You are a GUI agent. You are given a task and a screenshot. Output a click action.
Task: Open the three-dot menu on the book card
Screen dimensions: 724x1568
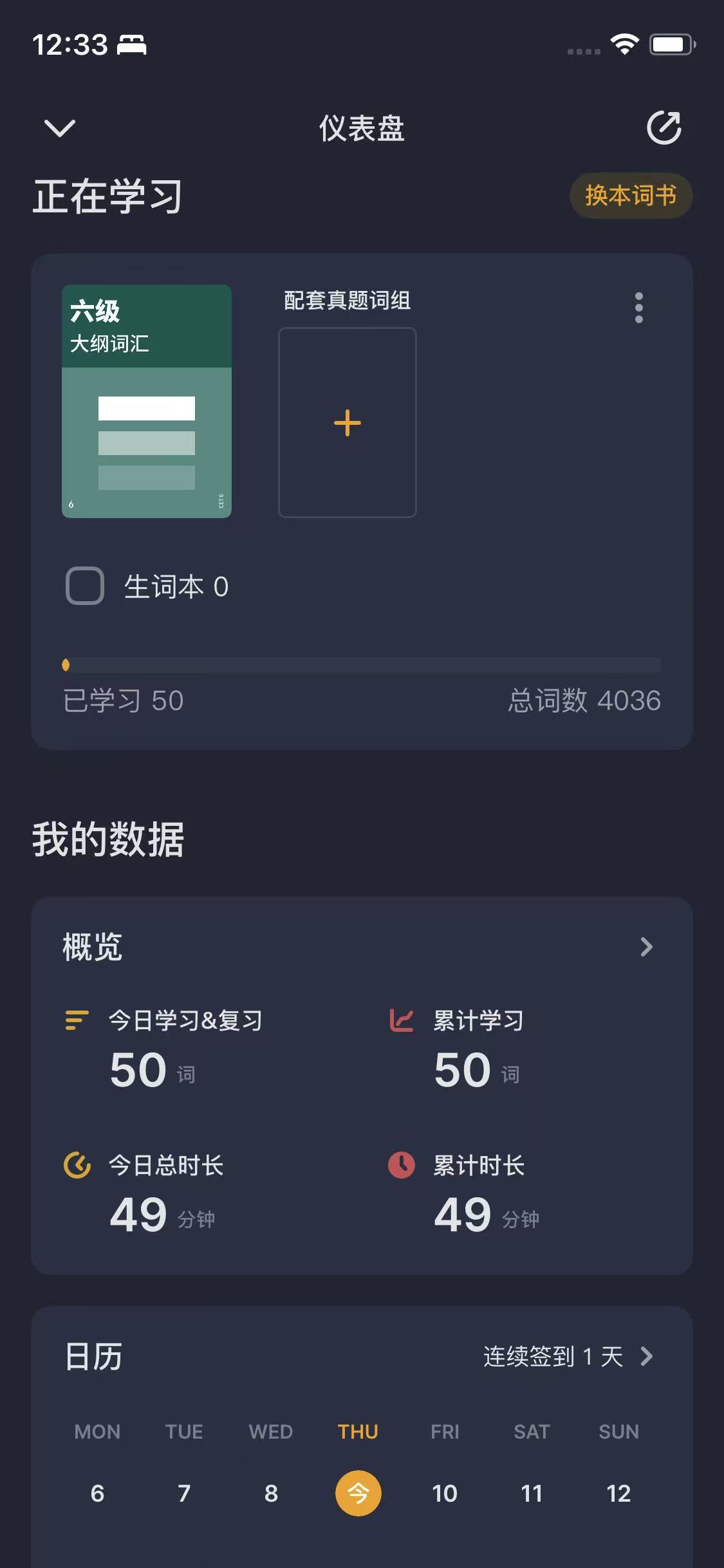point(638,308)
